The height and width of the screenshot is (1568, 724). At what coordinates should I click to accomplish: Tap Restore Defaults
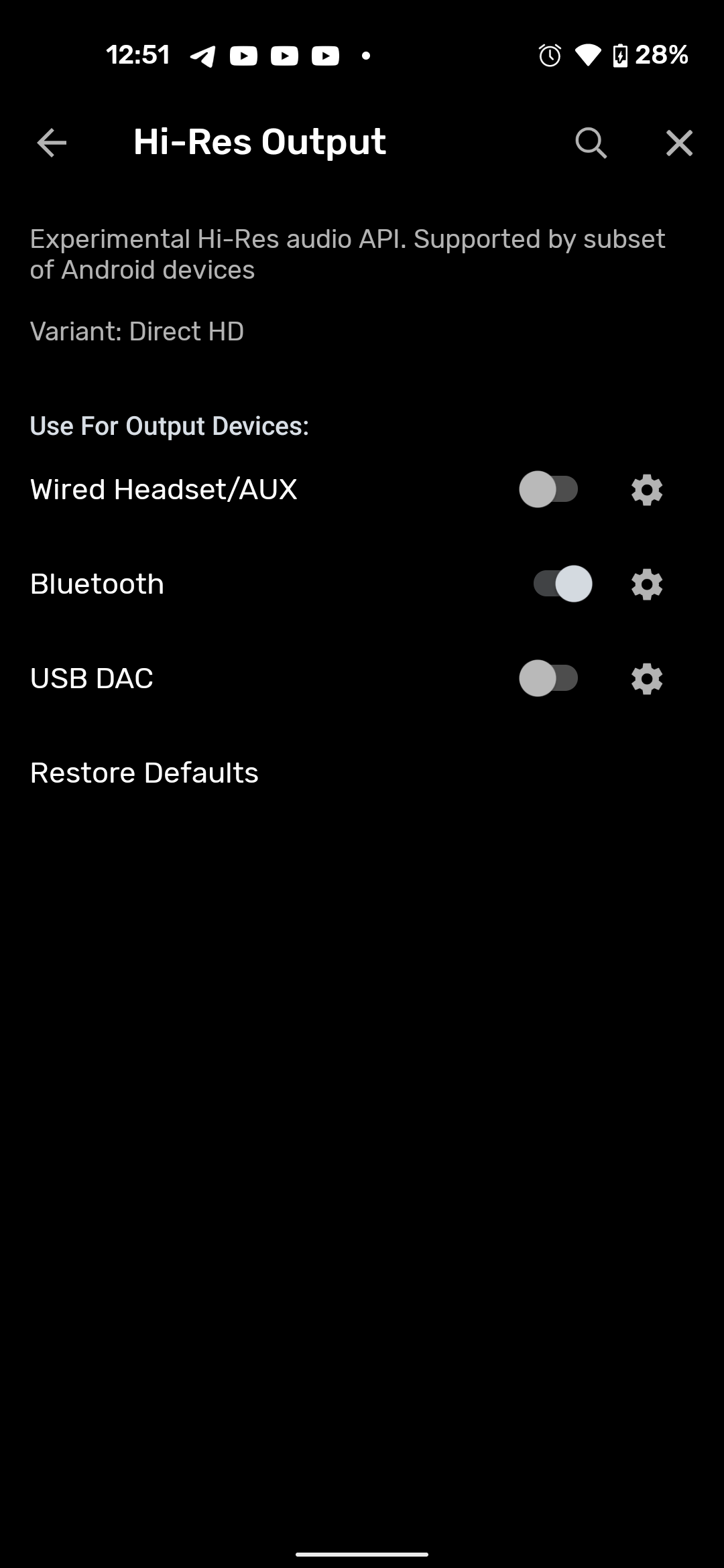(x=144, y=773)
